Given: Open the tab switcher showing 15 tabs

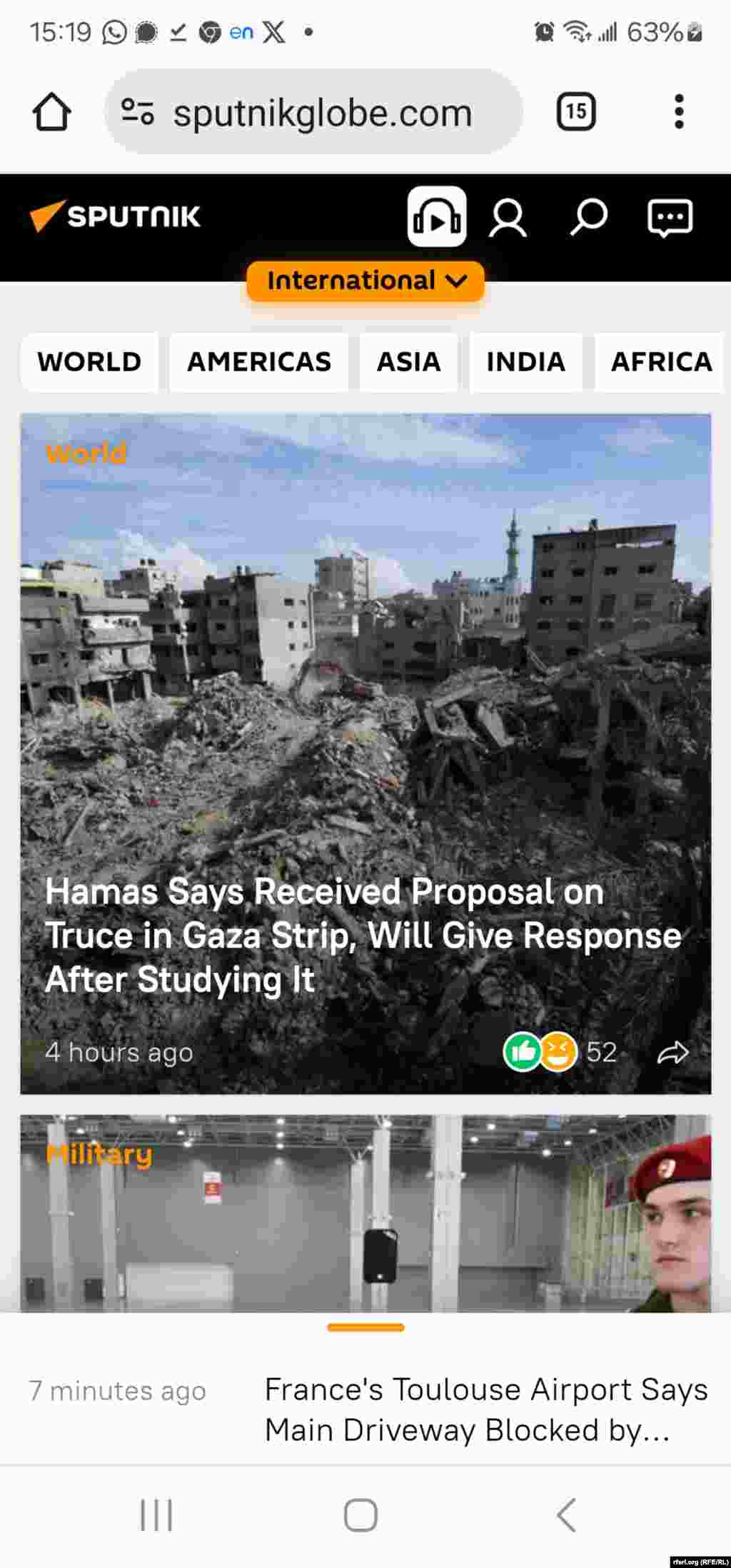Looking at the screenshot, I should tap(575, 111).
